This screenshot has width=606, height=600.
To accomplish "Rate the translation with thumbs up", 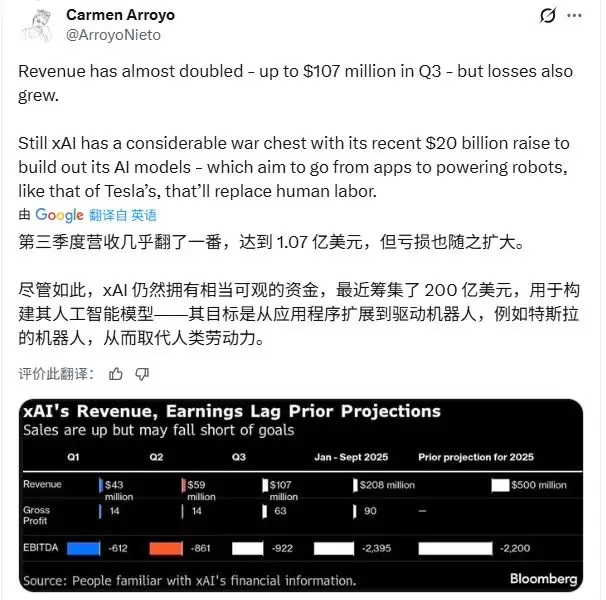I will coord(116,374).
